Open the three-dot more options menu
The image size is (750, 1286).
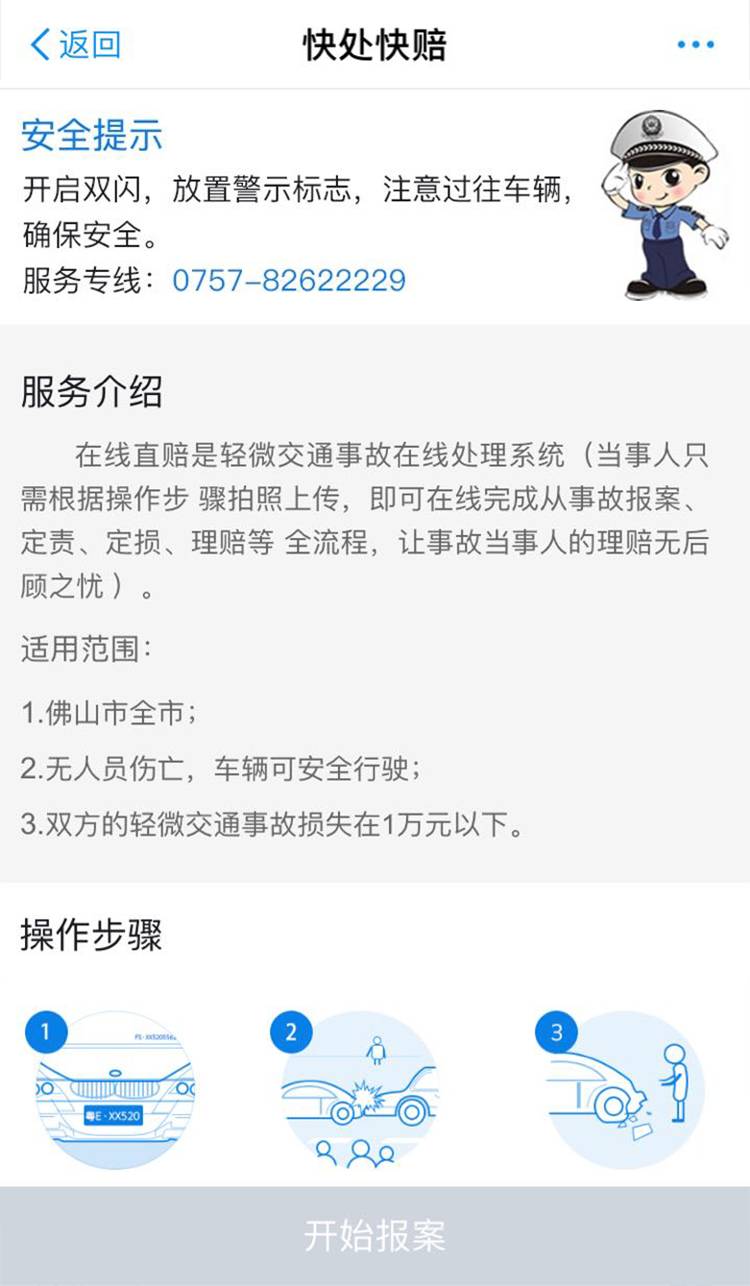click(696, 45)
